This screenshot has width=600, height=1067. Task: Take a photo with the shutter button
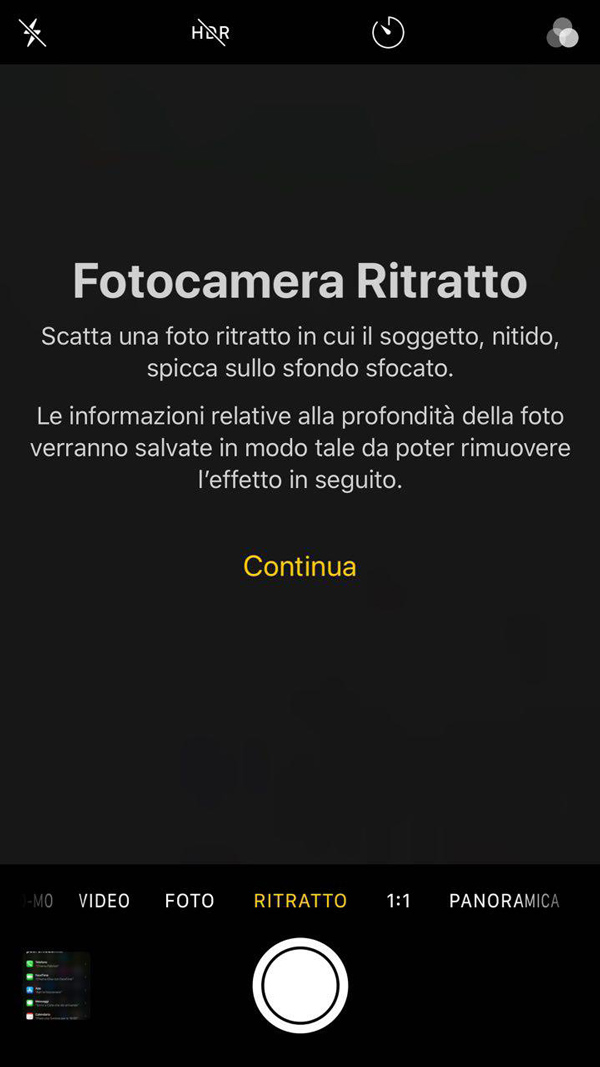[x=300, y=986]
